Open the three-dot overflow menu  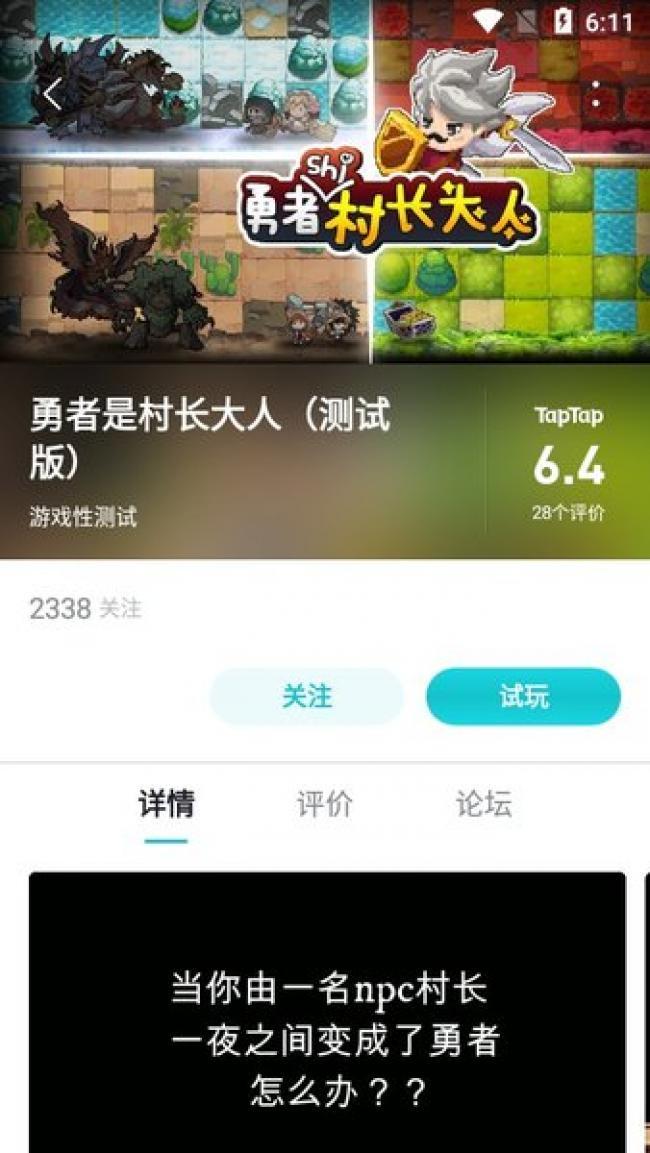pyautogui.click(x=596, y=95)
